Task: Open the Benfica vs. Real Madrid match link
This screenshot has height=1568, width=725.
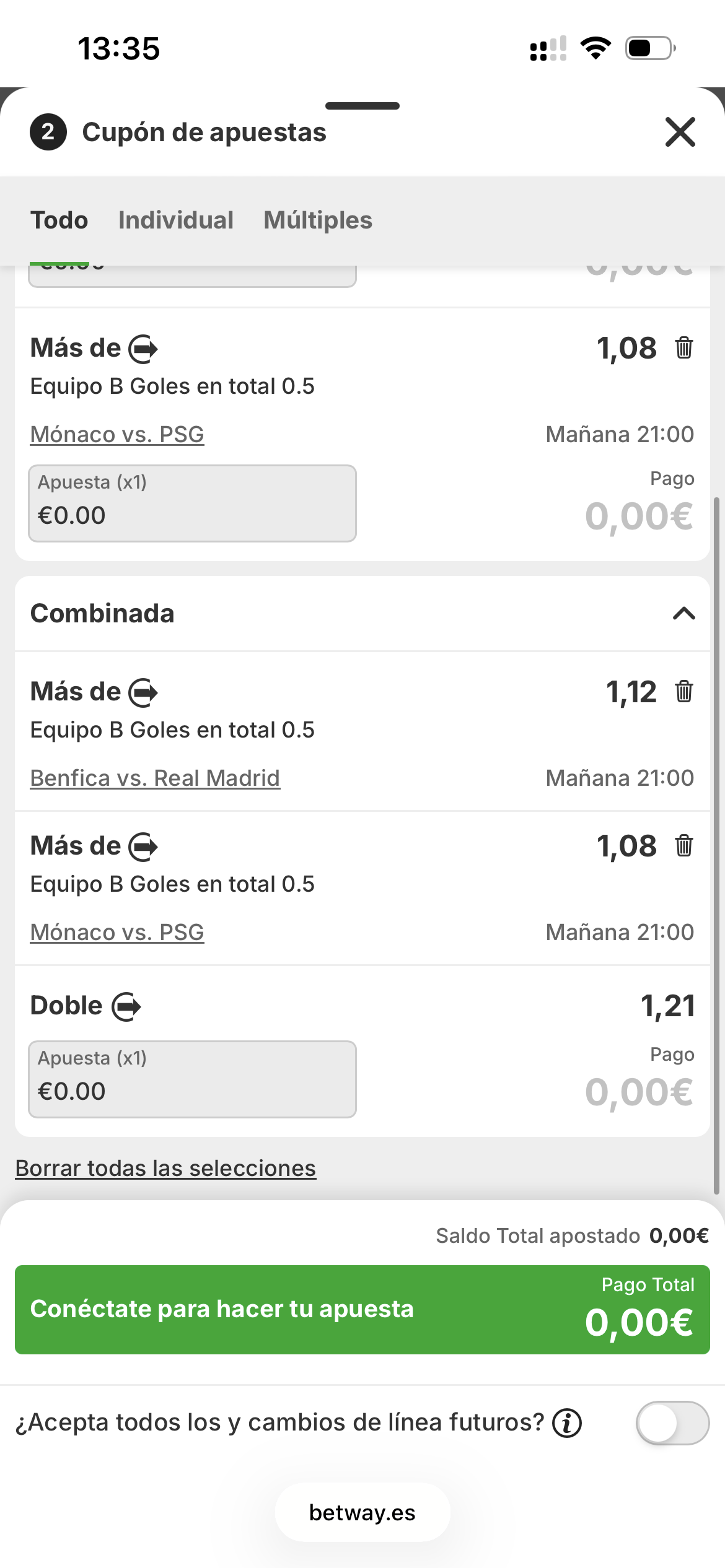Action: click(x=155, y=778)
